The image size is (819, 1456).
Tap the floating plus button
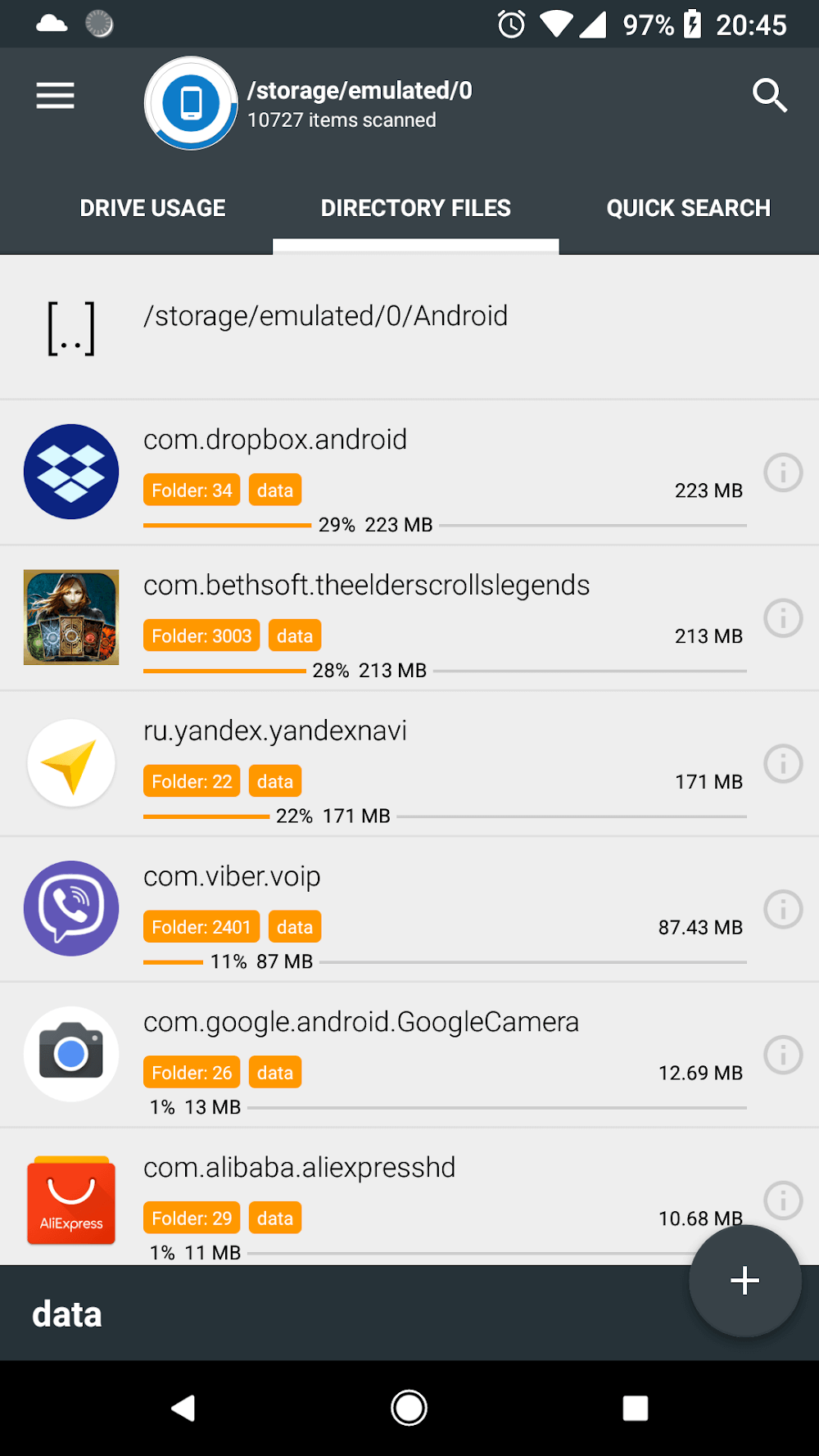744,1281
